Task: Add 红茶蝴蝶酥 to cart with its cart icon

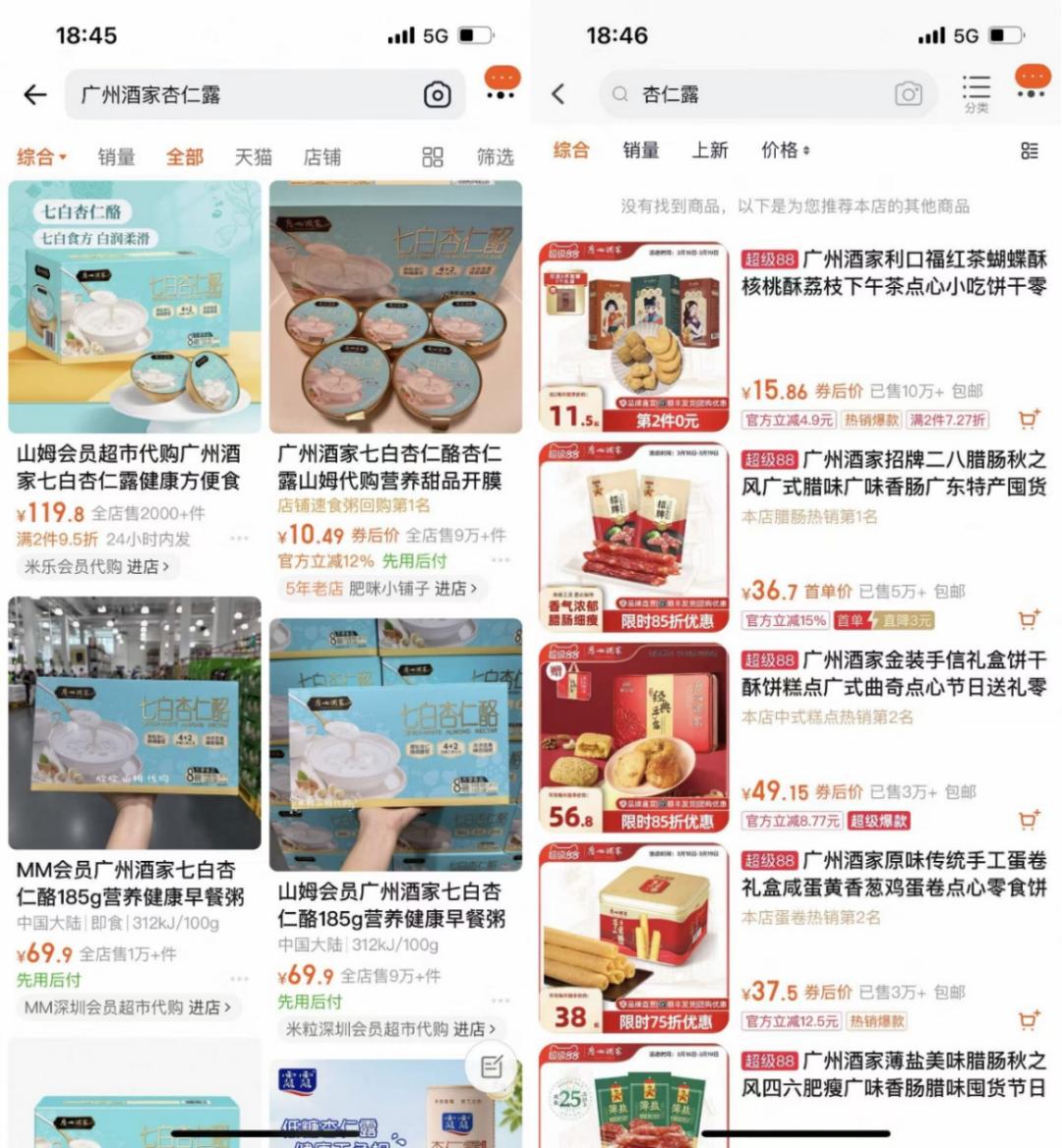Action: click(x=1029, y=417)
